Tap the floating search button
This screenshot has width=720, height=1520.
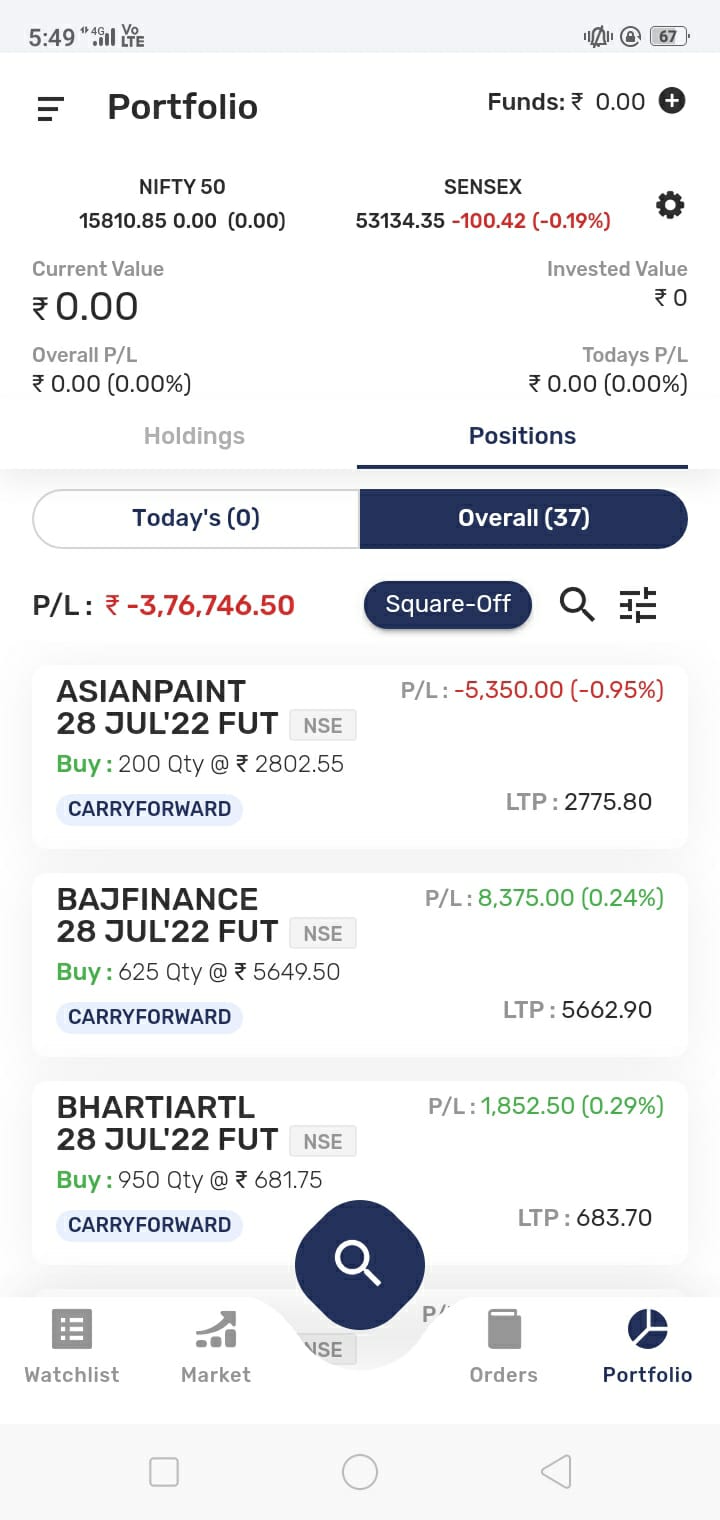coord(360,1264)
